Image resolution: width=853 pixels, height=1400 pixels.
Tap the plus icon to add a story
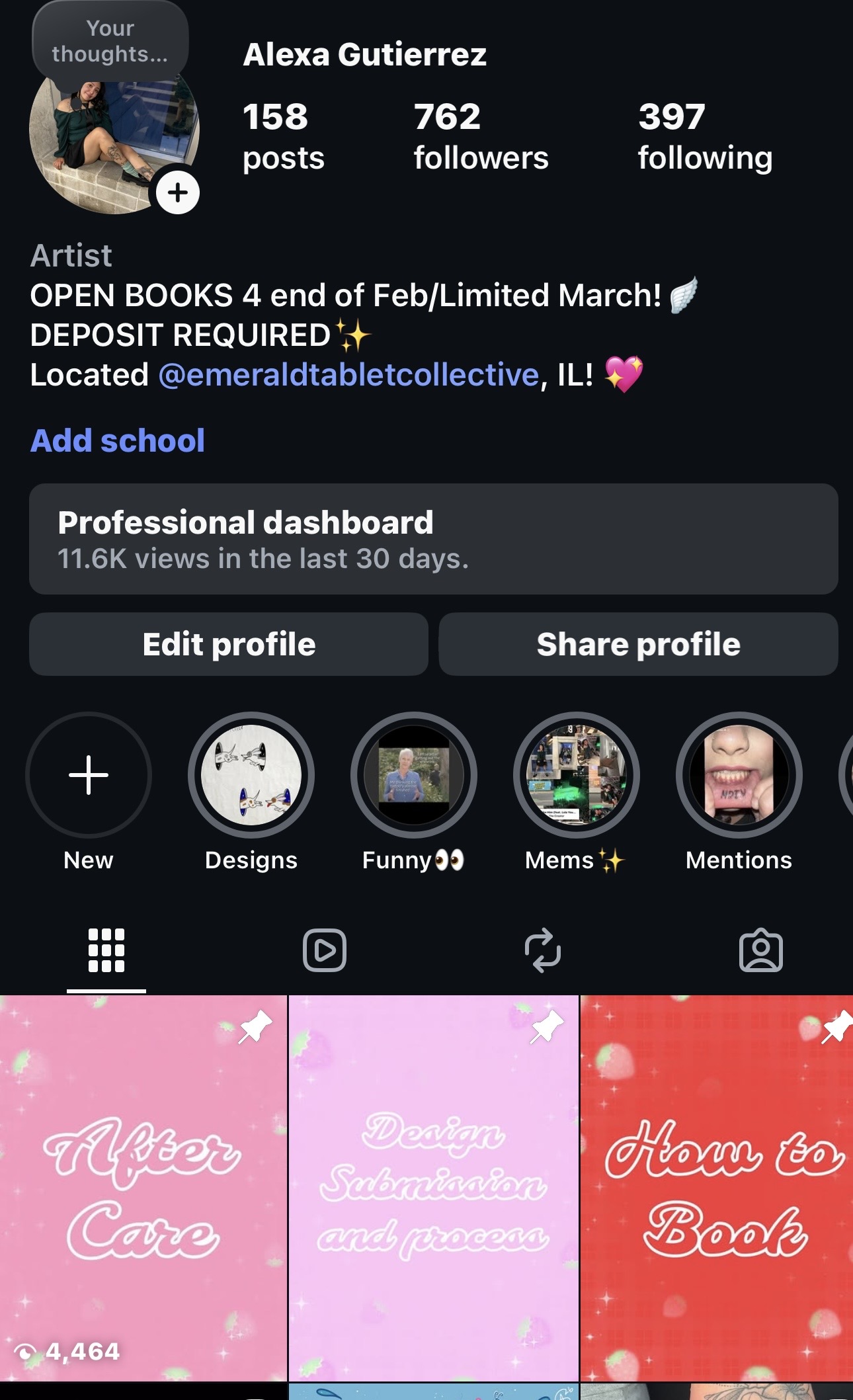click(x=177, y=192)
